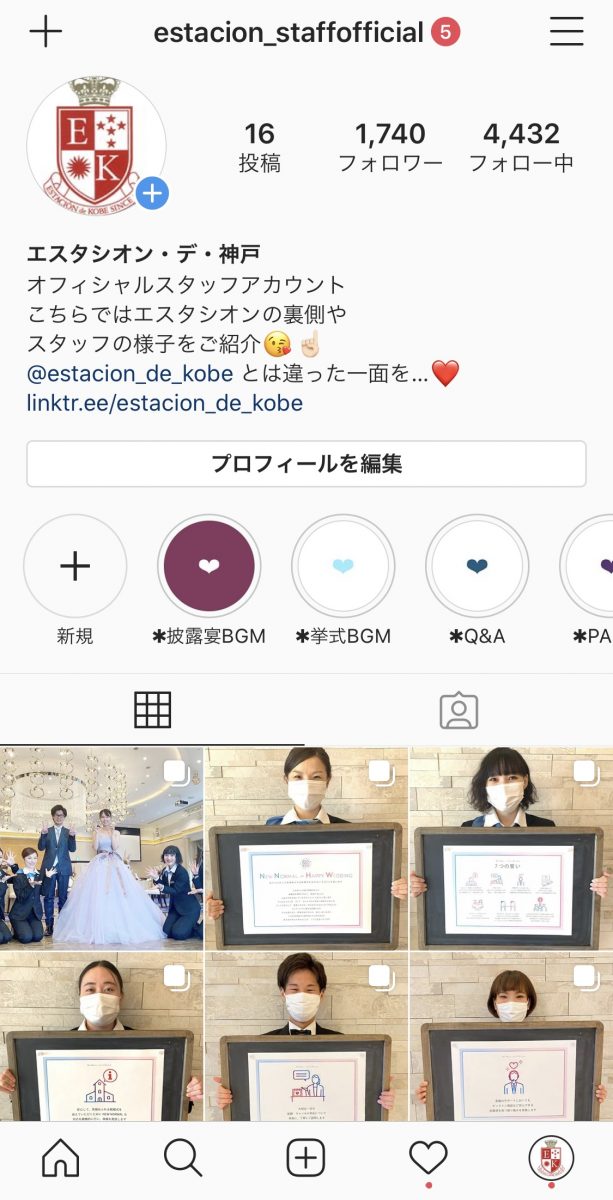Open the @estacion_de_kobe mention link

[x=130, y=374]
